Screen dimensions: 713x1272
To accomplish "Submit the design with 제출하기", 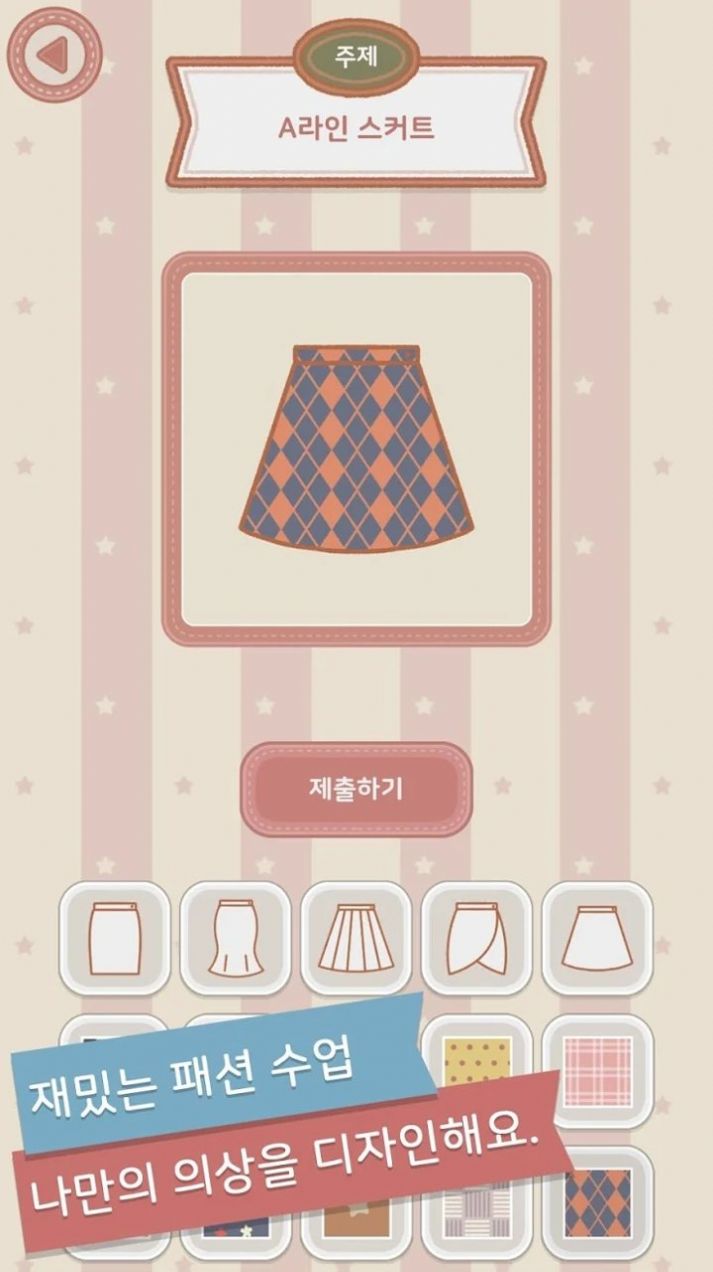I will (x=356, y=788).
